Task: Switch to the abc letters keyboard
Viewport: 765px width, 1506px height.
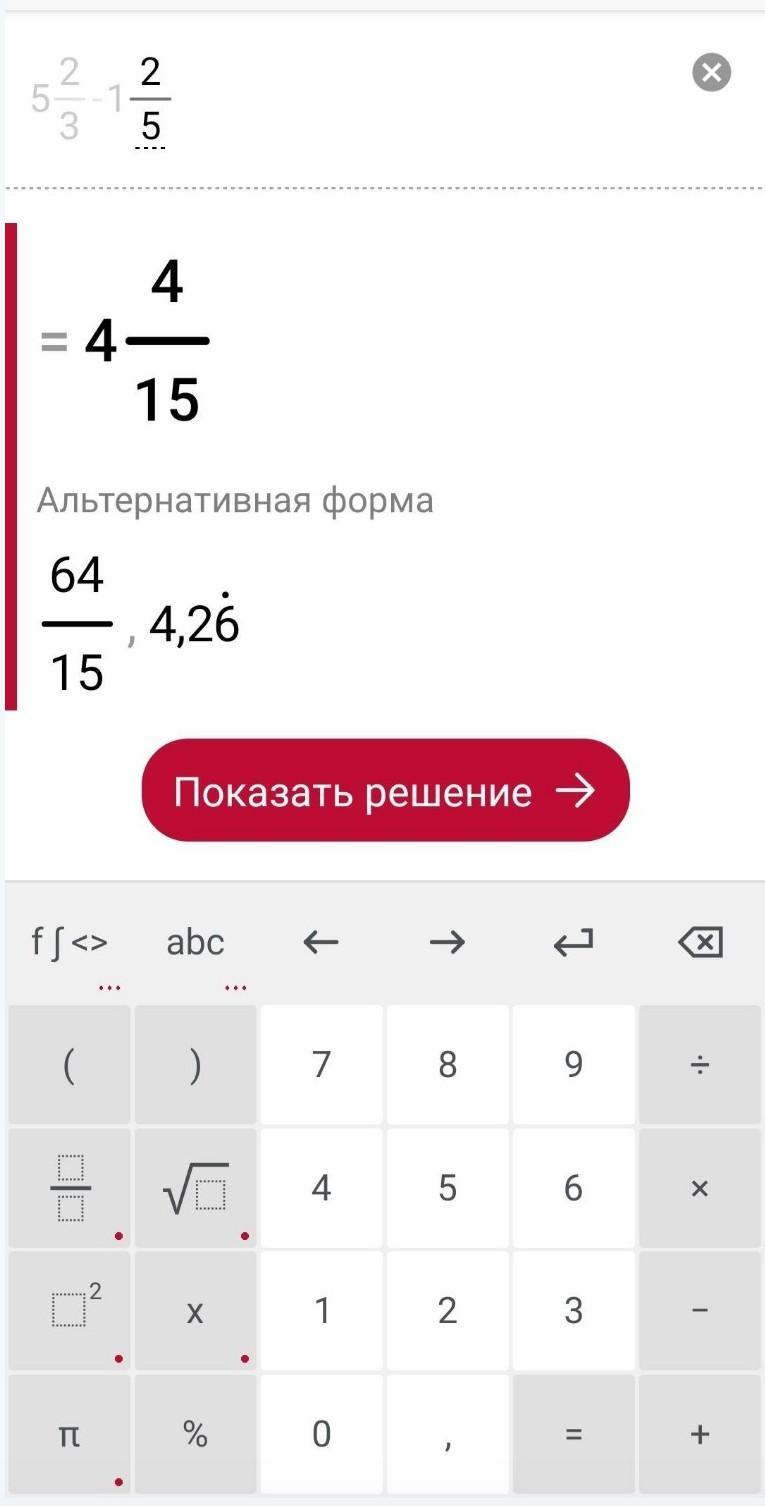Action: click(x=195, y=942)
